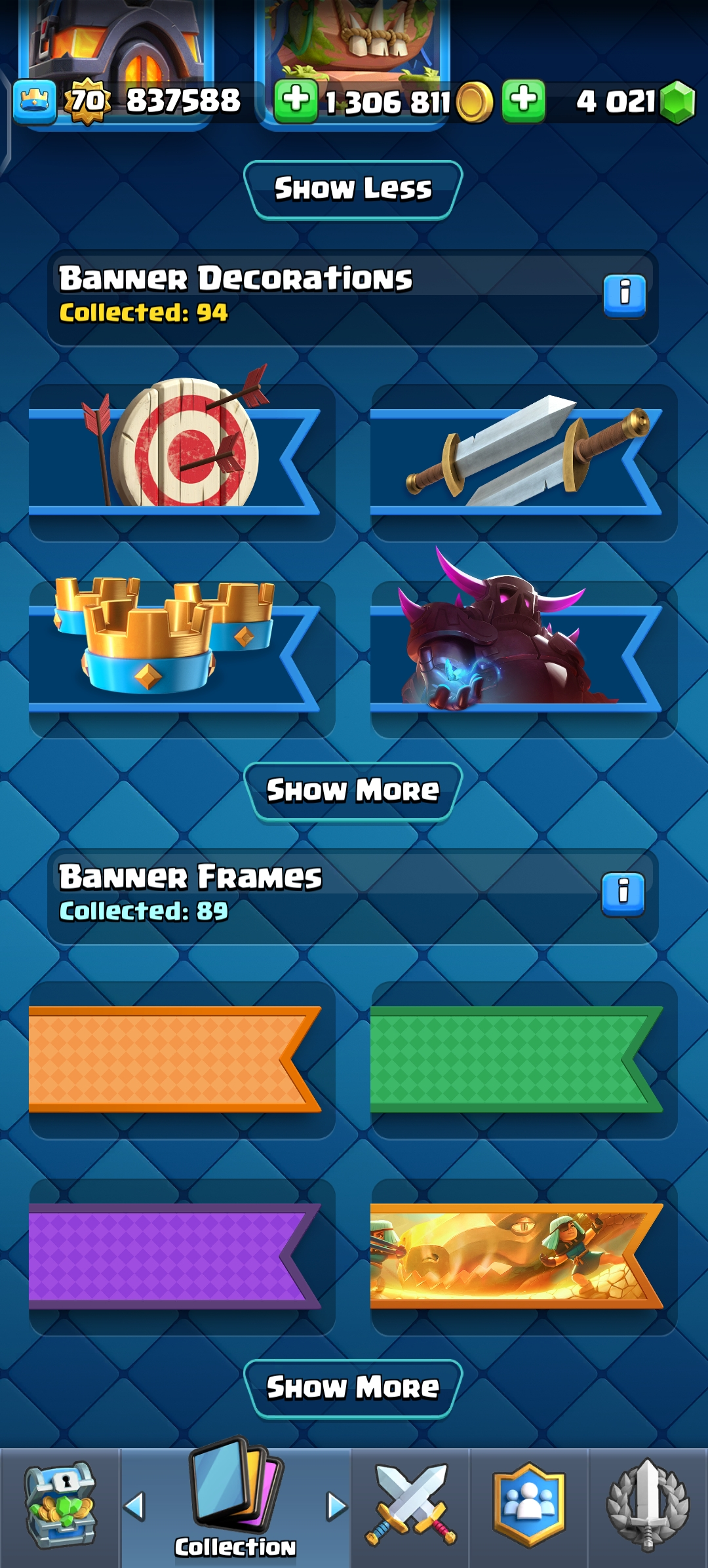Open the shop chest tab
Image resolution: width=708 pixels, height=1568 pixels.
(60, 1506)
